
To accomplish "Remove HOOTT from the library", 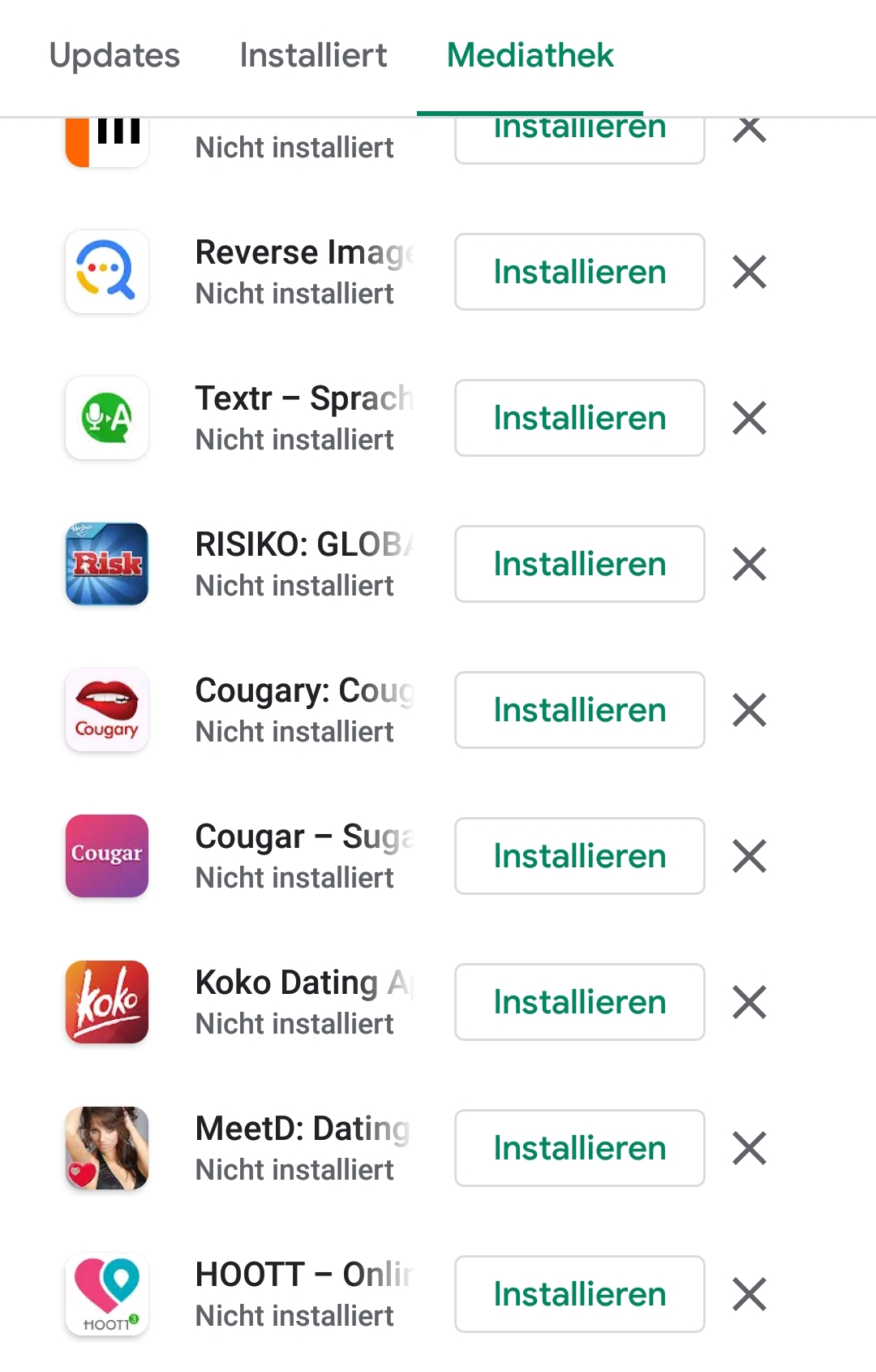I will tap(749, 1294).
